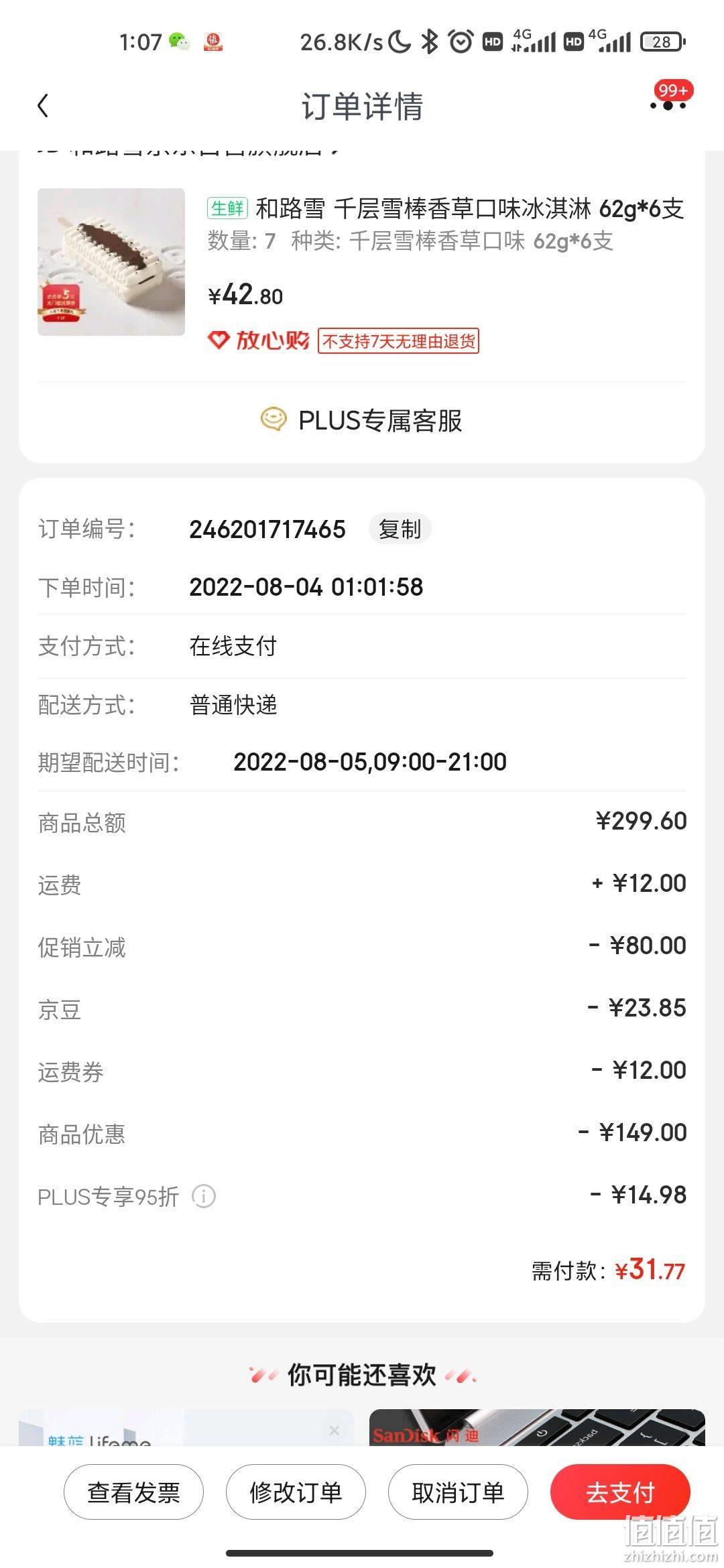Image resolution: width=724 pixels, height=1568 pixels.
Task: Dismiss the Lifeme recommendation card
Action: (335, 1431)
